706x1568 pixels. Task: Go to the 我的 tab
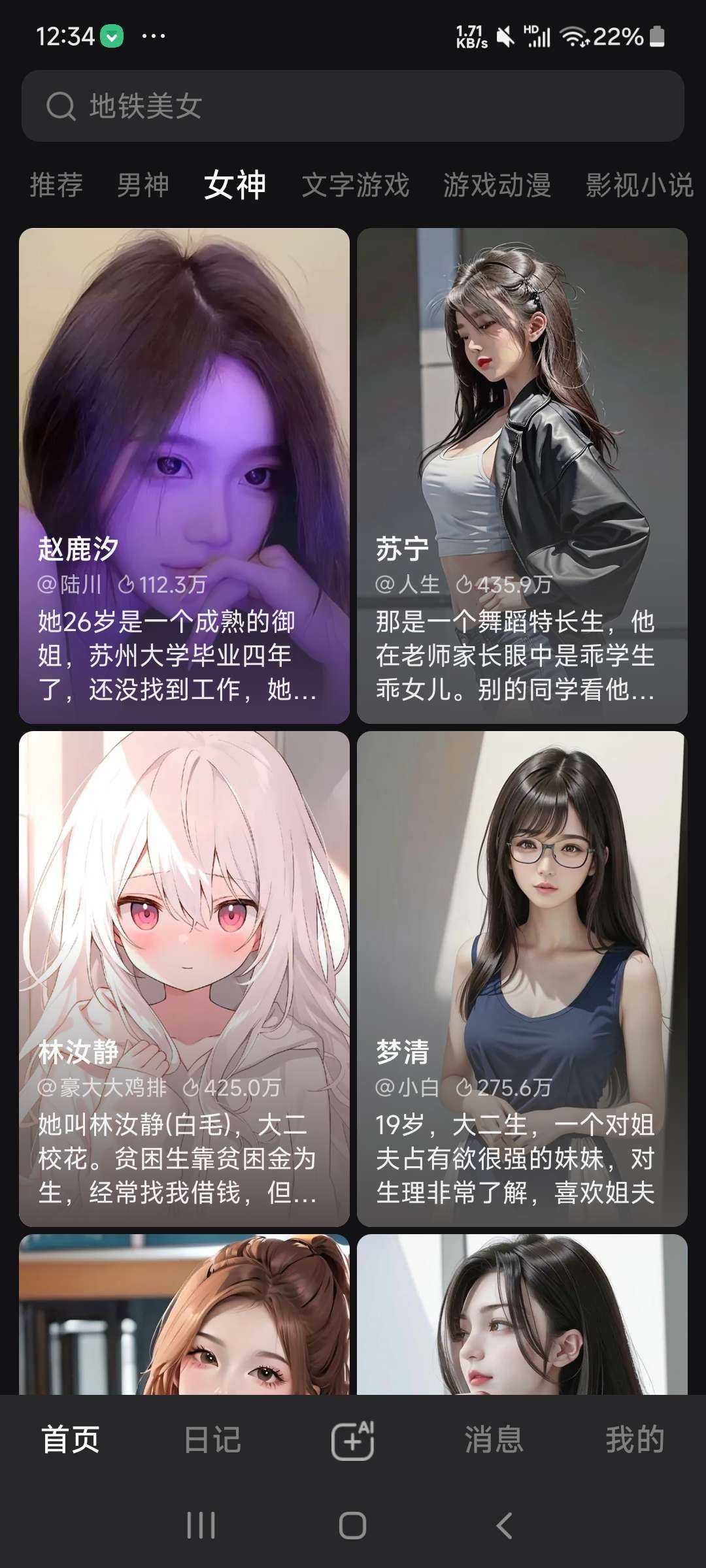coord(634,1440)
